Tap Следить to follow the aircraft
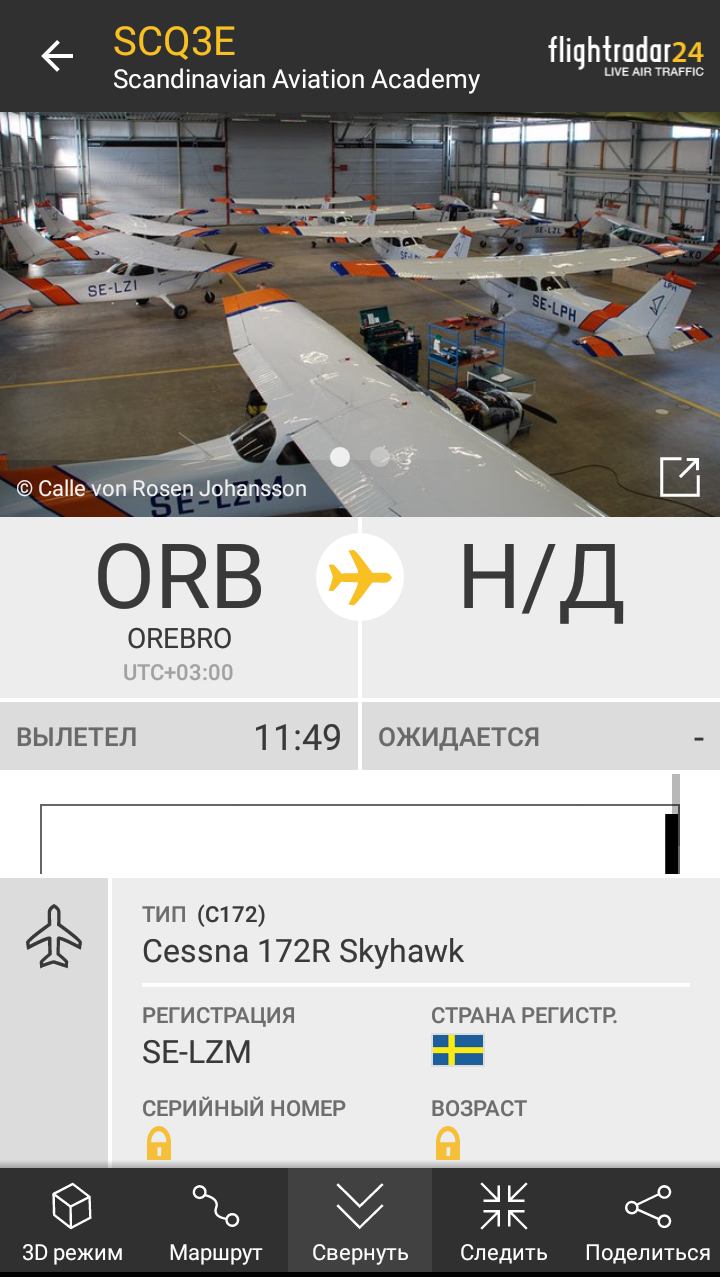Screen dimensions: 720x1277 503,1222
